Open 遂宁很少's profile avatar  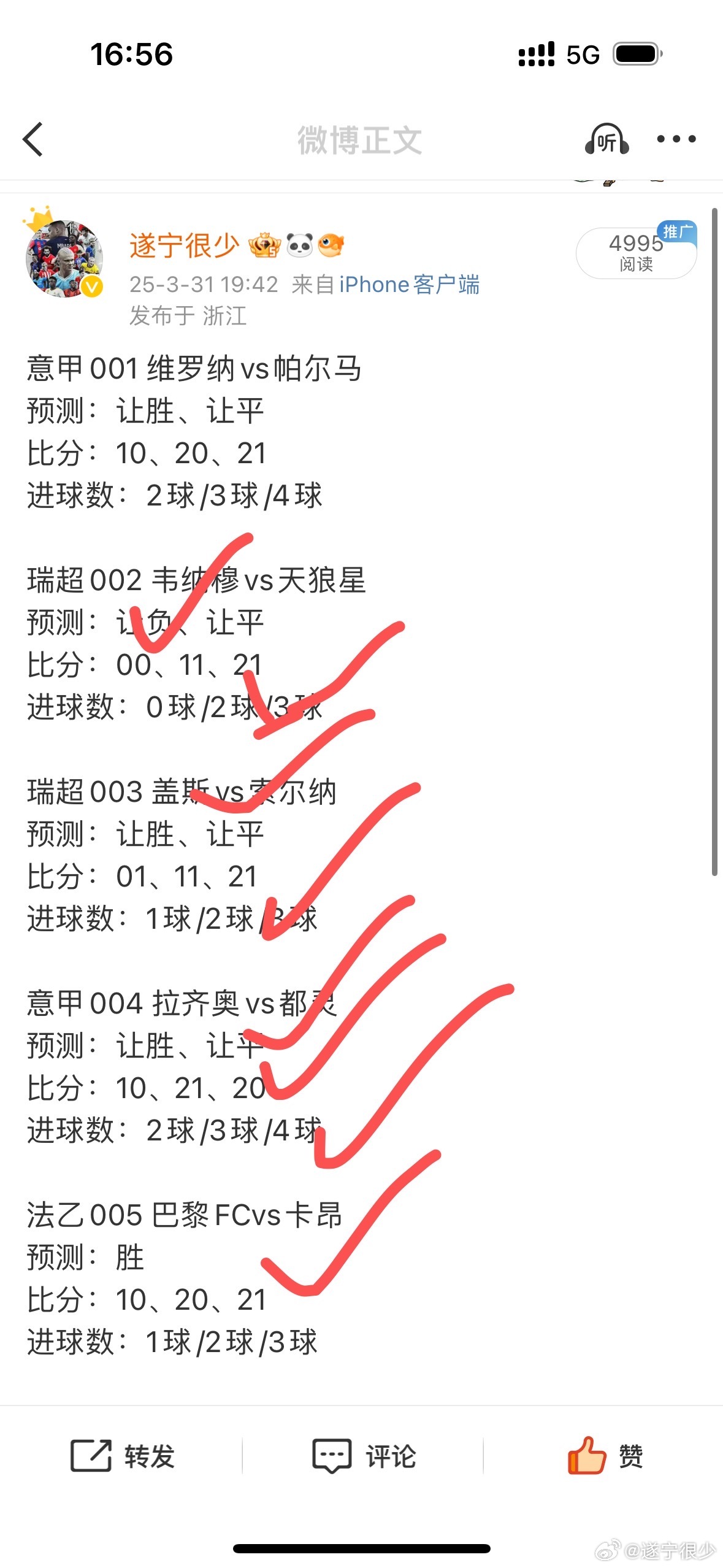coord(64,258)
